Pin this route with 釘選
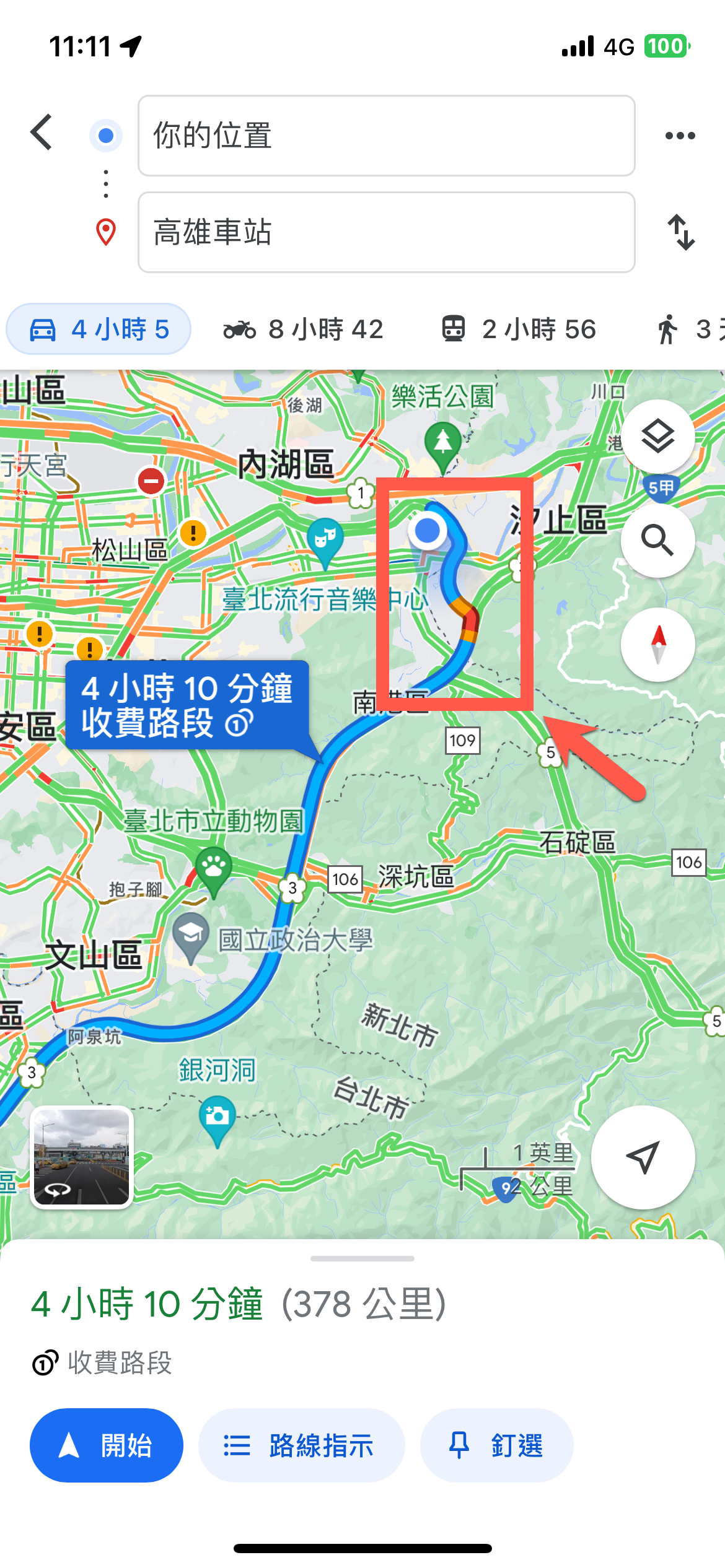Viewport: 725px width, 1568px height. [496, 1445]
